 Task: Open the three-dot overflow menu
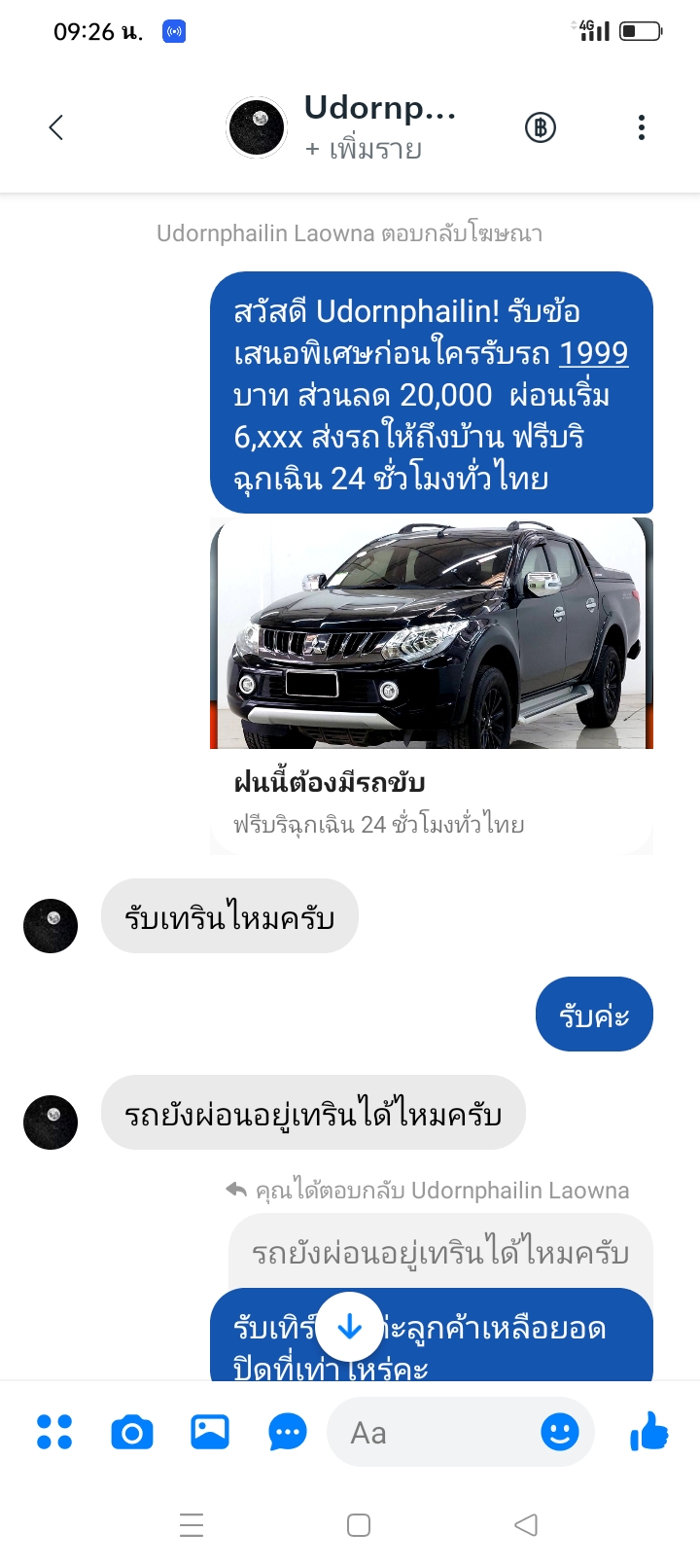coord(642,127)
